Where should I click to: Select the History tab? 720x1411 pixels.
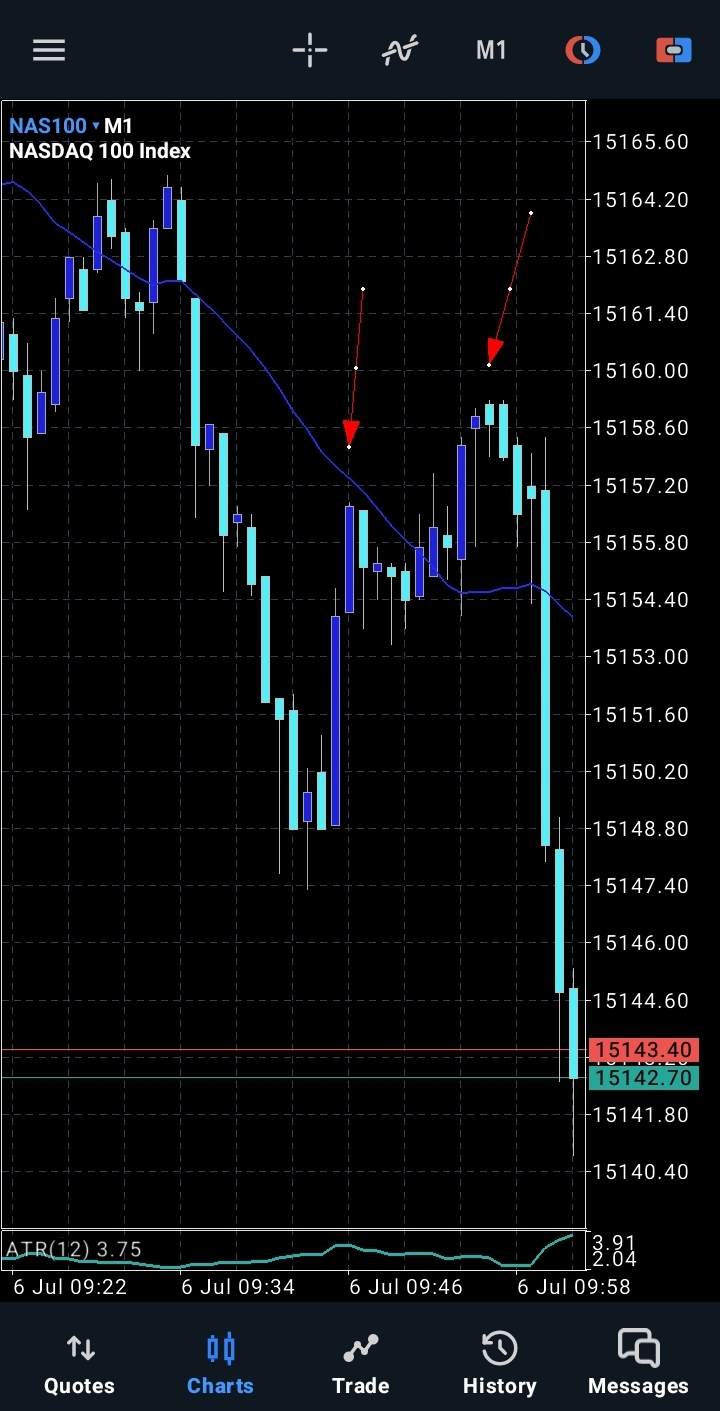(499, 1360)
